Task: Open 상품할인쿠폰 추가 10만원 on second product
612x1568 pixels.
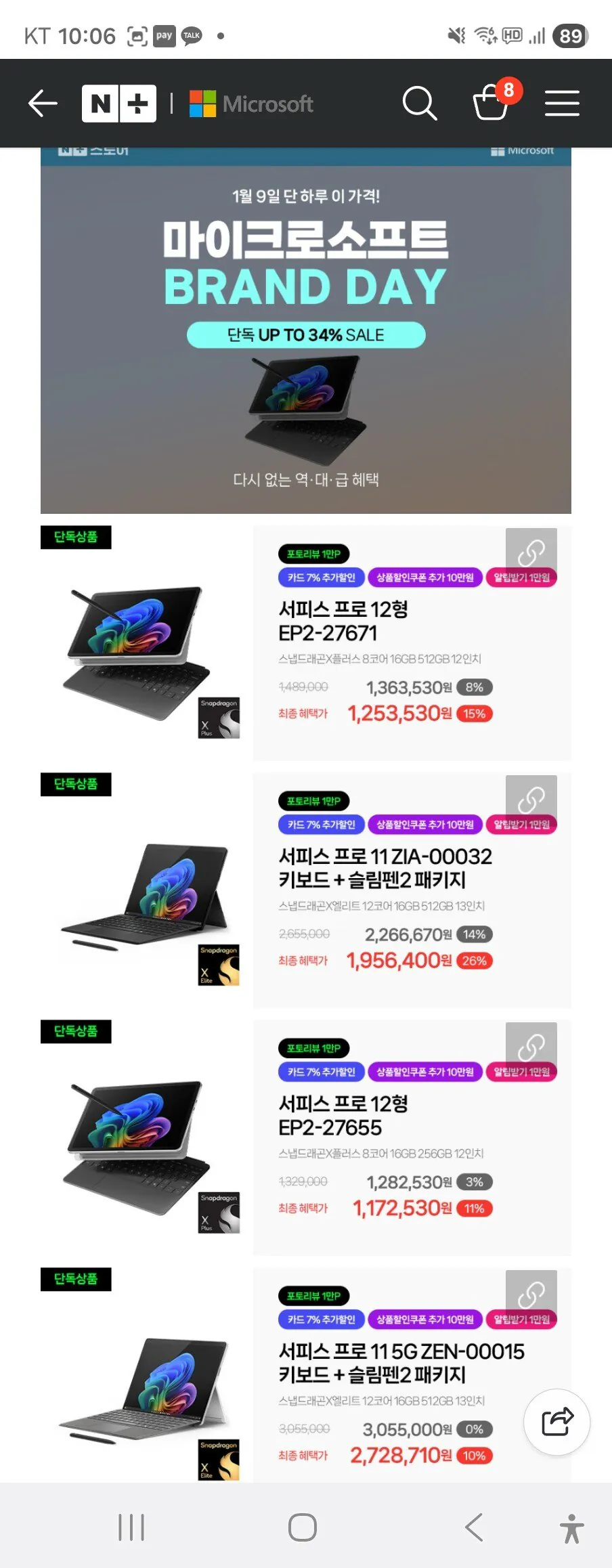Action: pos(425,825)
